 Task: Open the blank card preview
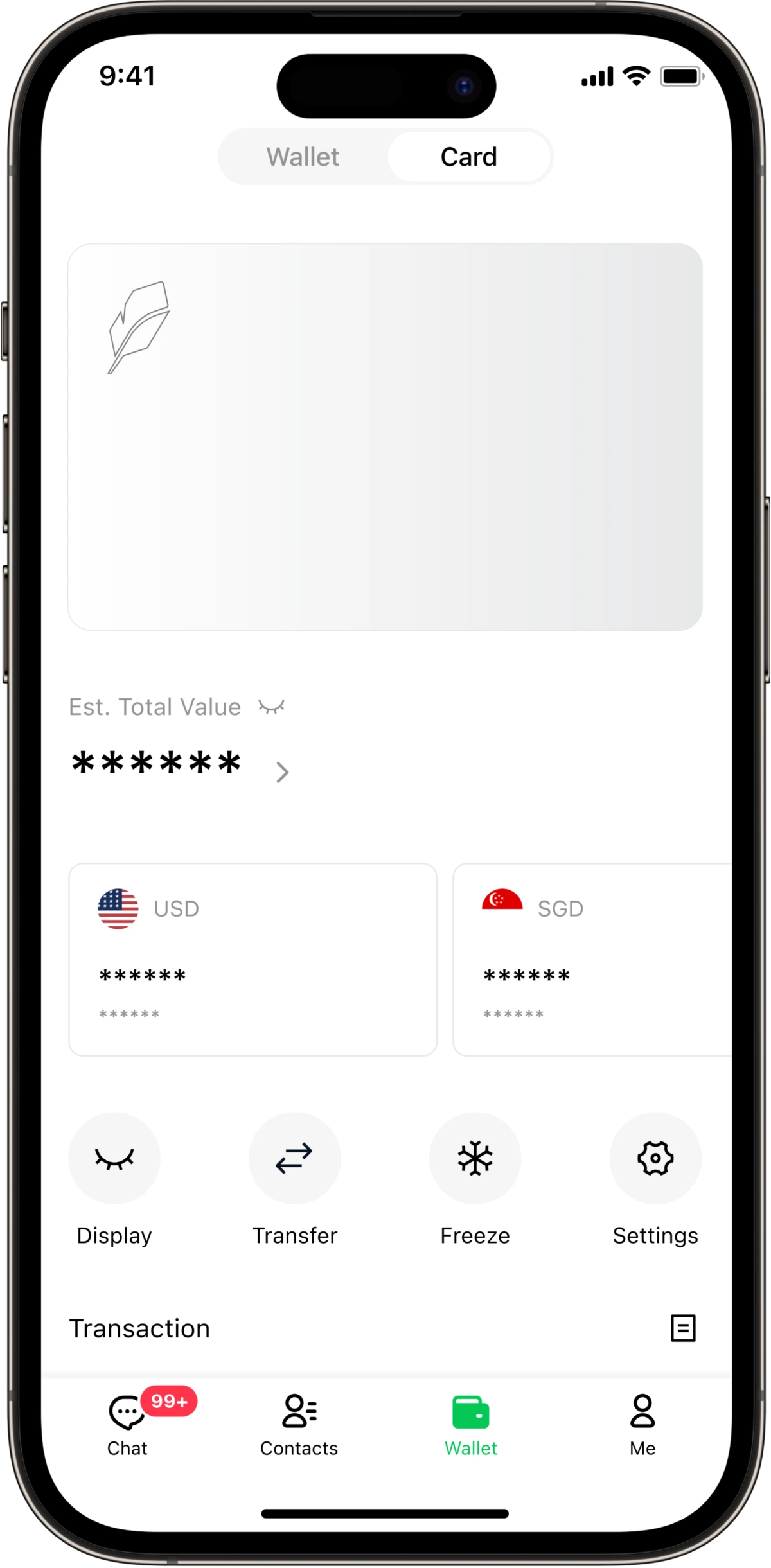point(385,437)
